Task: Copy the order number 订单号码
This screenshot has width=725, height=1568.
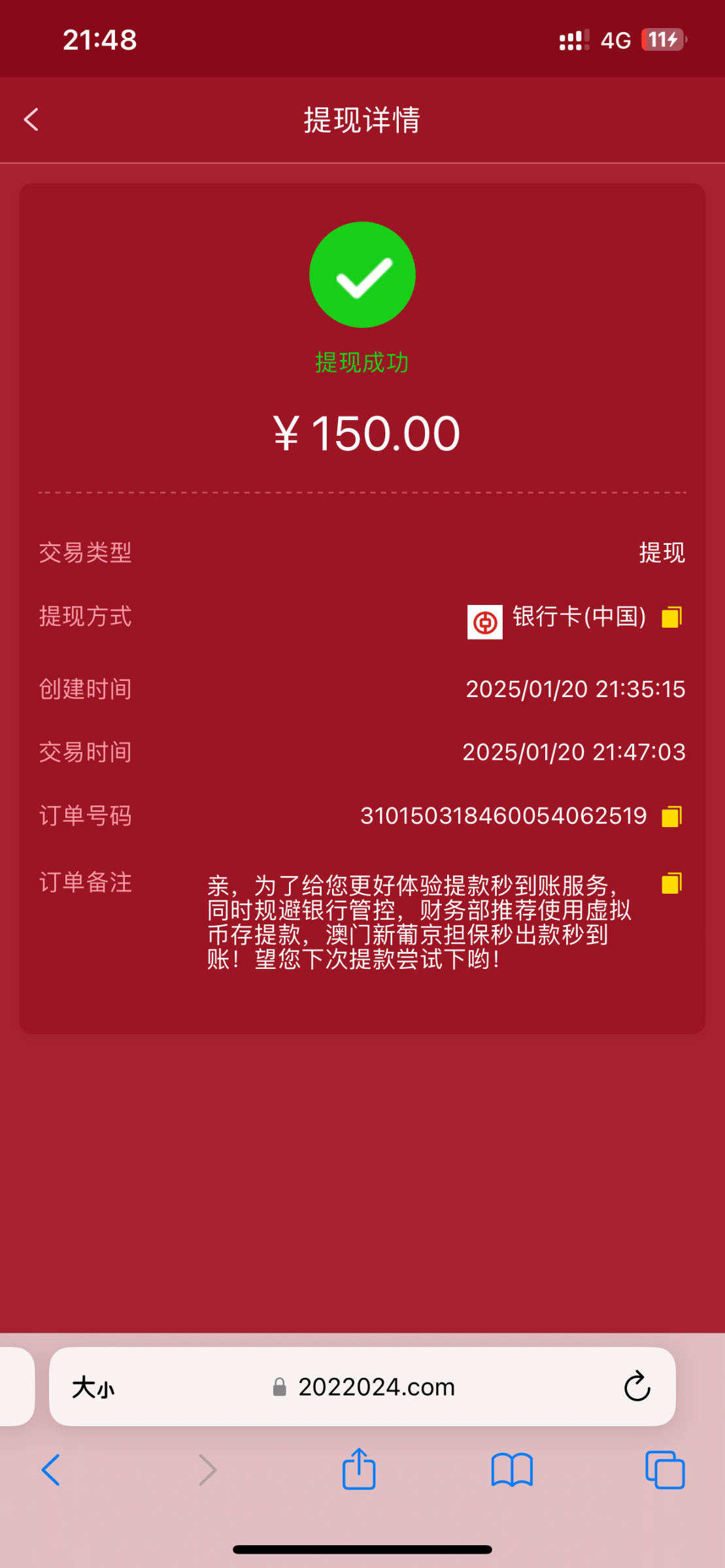Action: [x=672, y=816]
